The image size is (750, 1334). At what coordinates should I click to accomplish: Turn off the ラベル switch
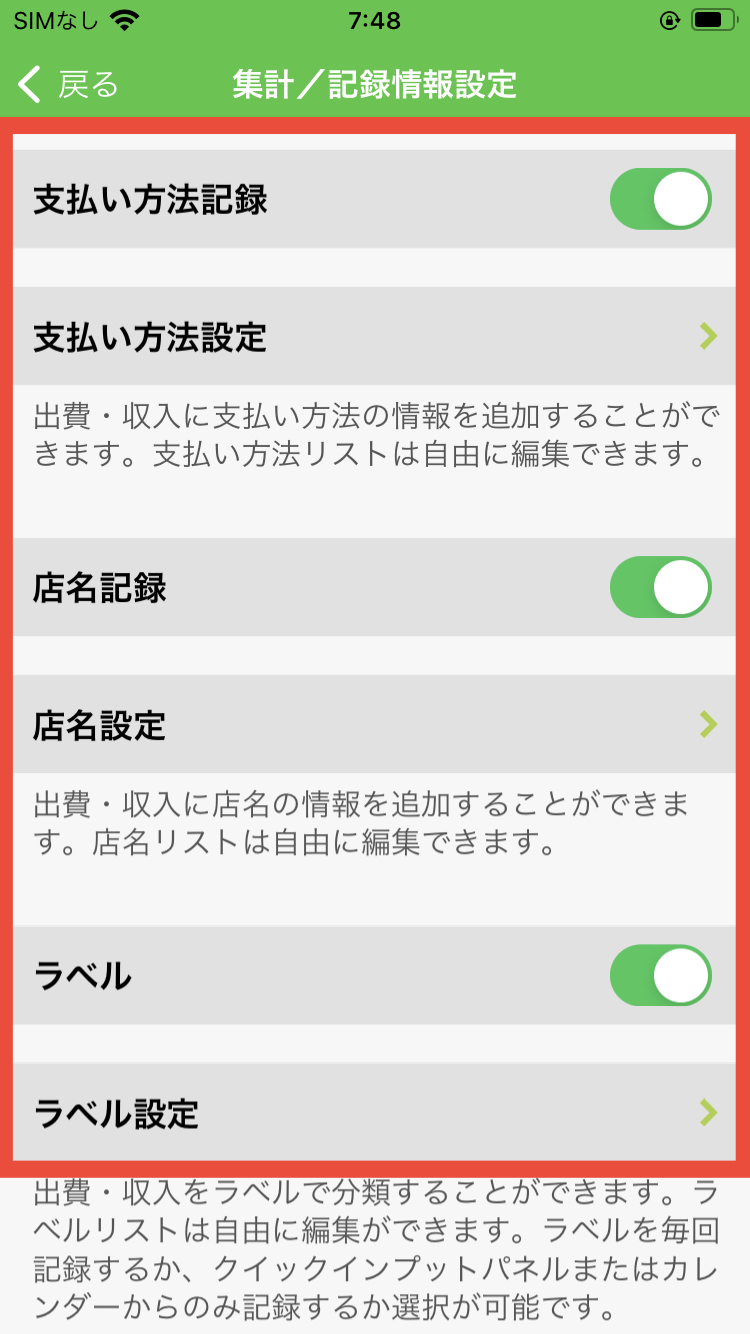(660, 975)
